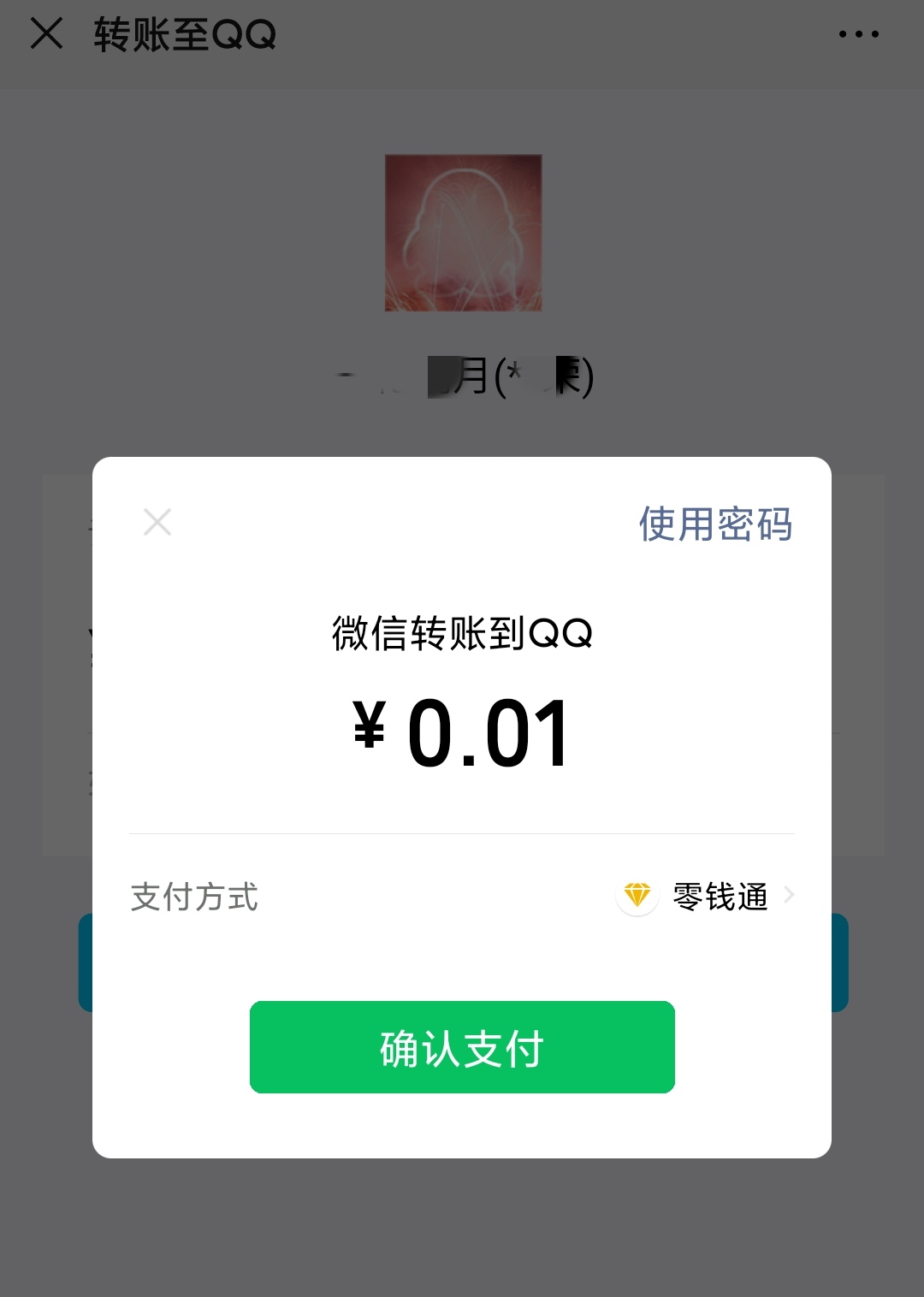This screenshot has height=1297, width=924.
Task: Click the 微信转账到QQ heading
Action: pyautogui.click(x=462, y=633)
